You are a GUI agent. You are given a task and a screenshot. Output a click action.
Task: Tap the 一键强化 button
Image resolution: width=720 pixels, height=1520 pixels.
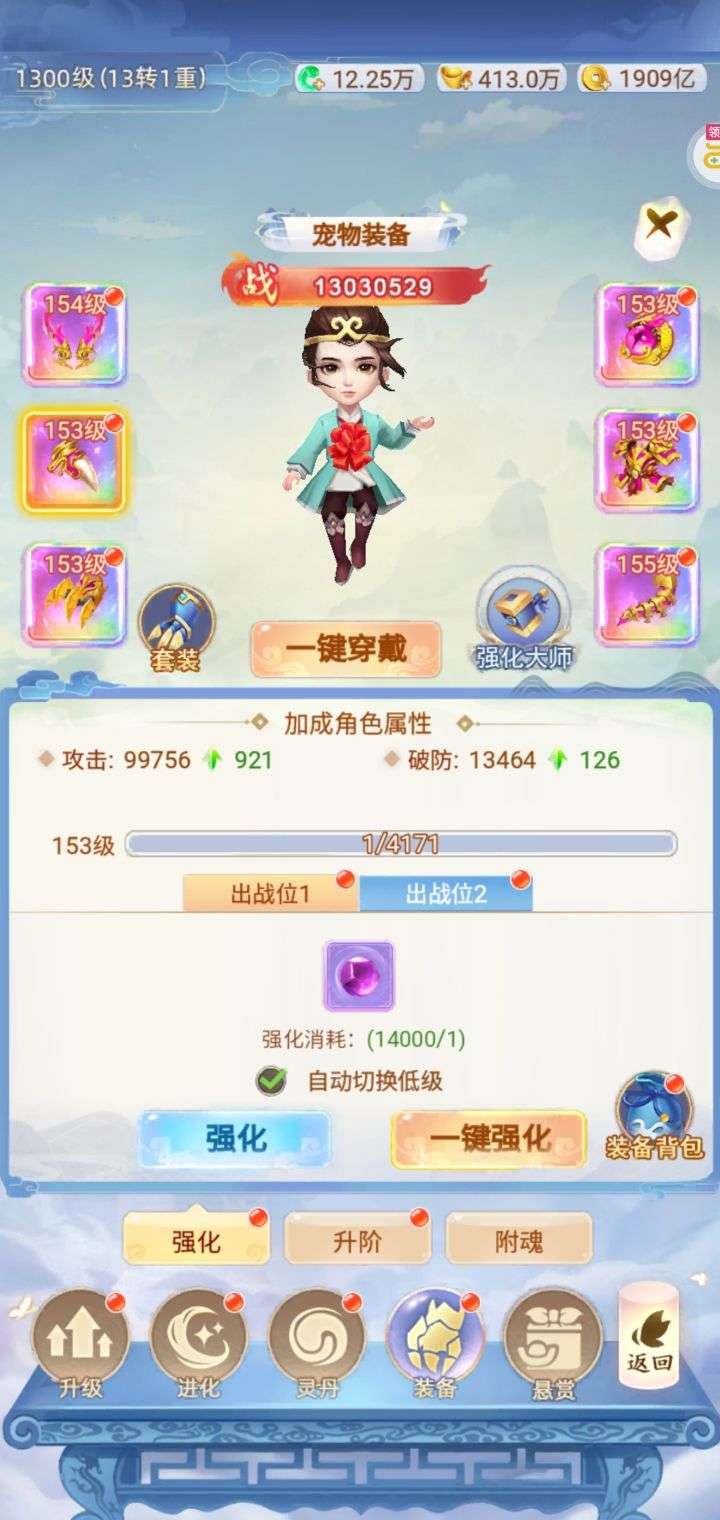coord(489,1139)
